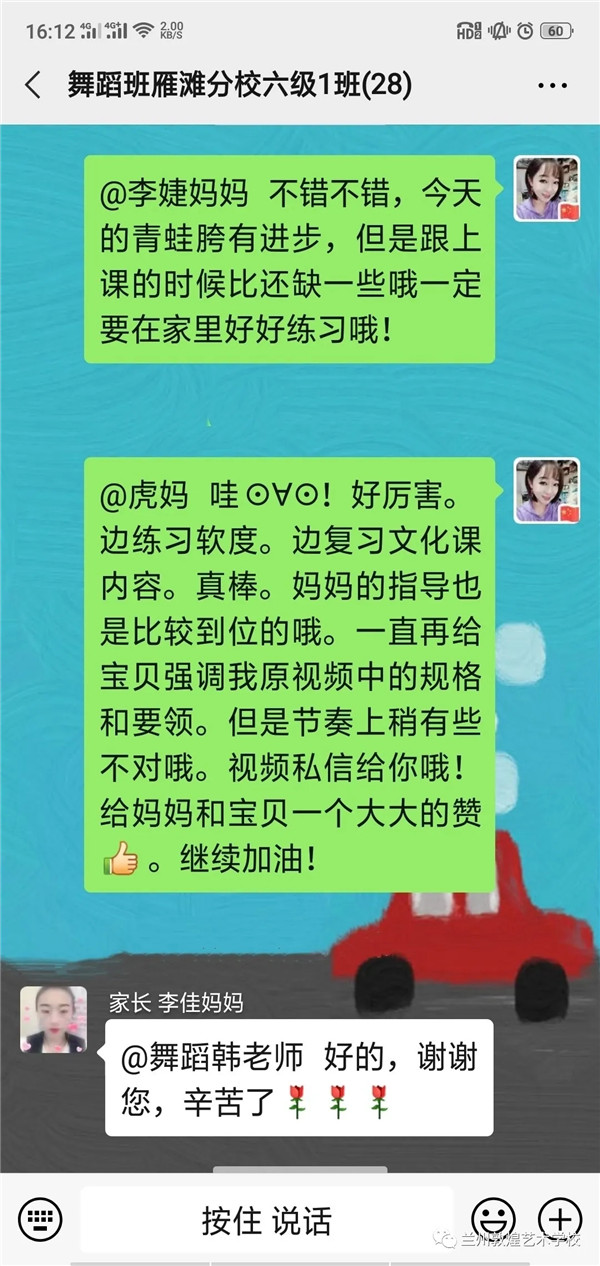This screenshot has height=1266, width=600.
Task: Open the teacher's avatar beside the @李婕妈妈 message
Action: (547, 188)
